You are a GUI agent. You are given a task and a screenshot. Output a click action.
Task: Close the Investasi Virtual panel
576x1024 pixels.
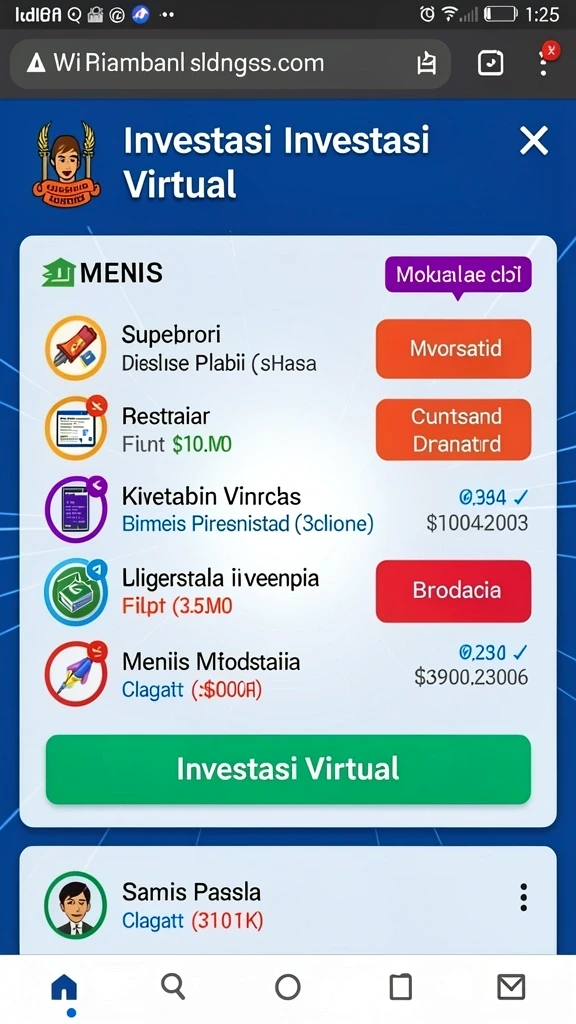coord(534,141)
